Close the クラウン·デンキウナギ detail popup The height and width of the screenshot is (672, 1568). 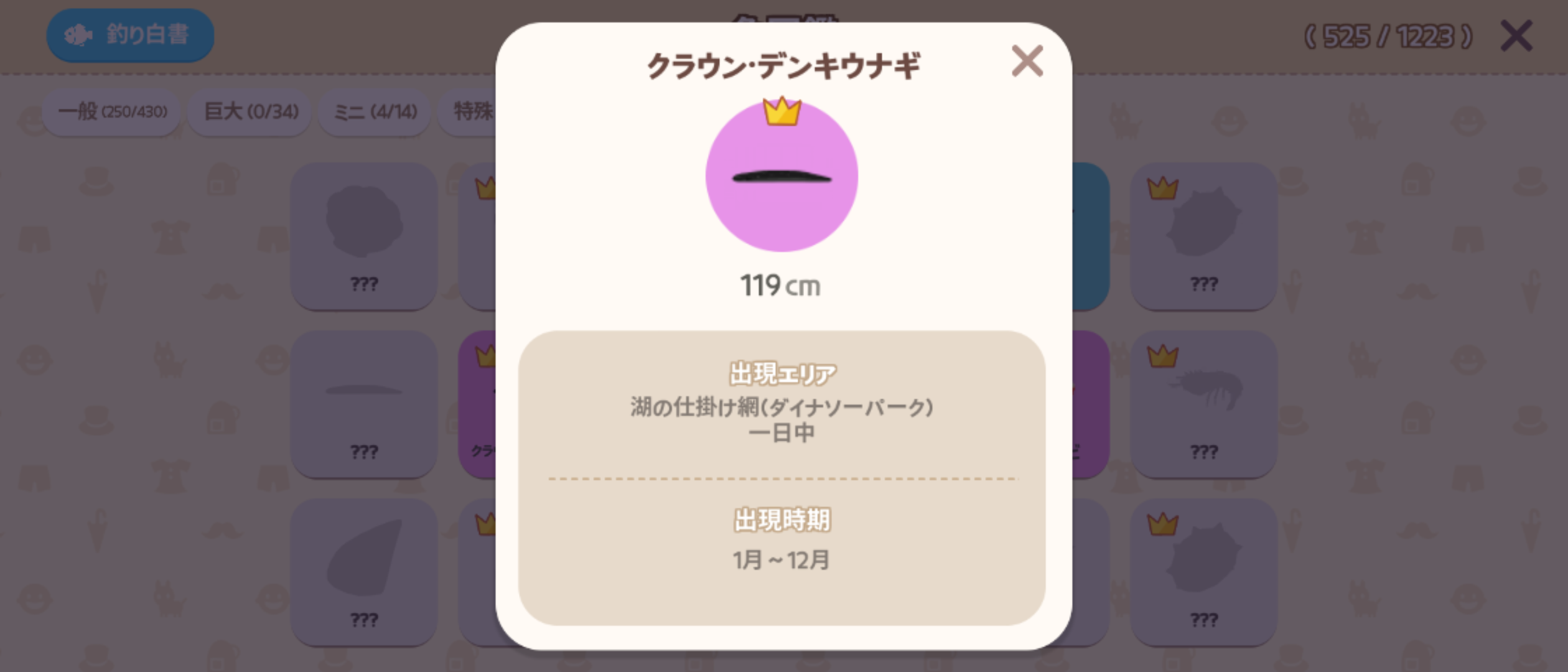1027,61
